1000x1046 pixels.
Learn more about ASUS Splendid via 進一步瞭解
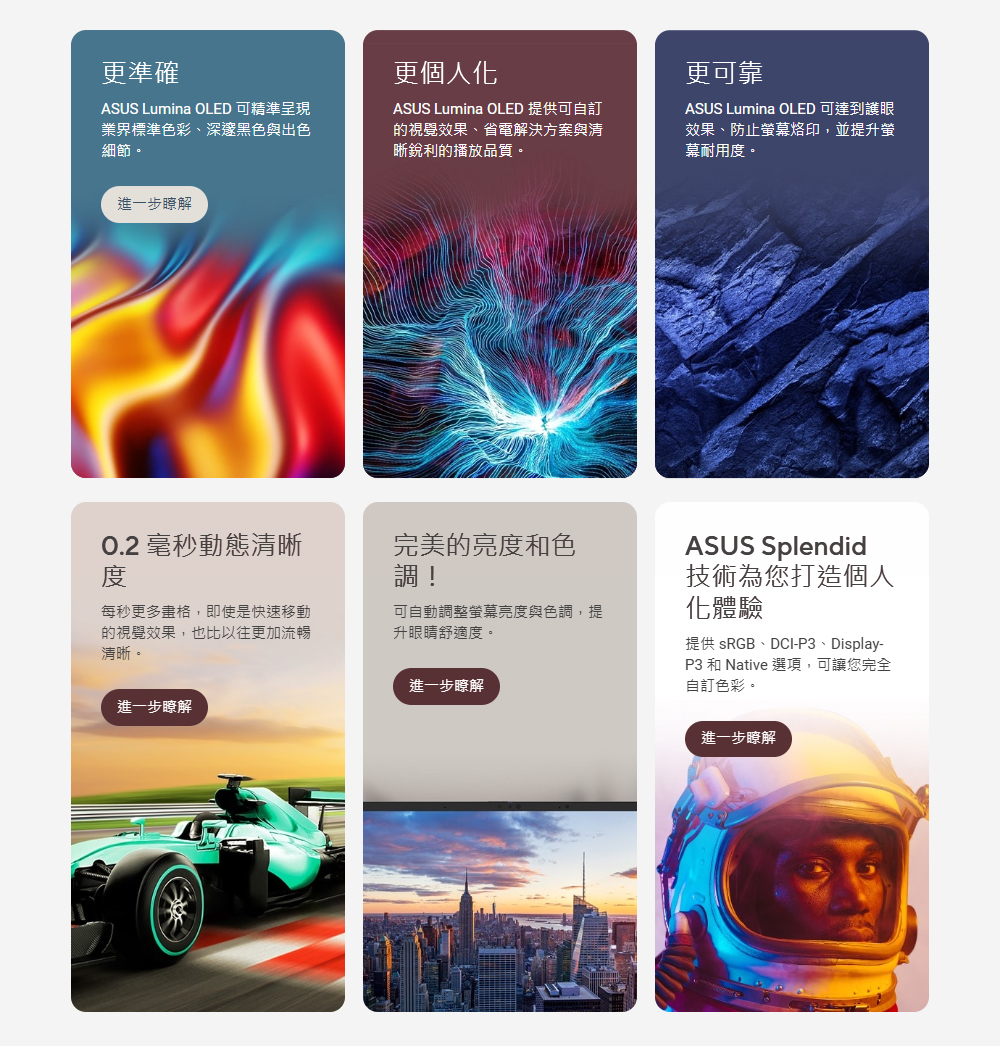(x=738, y=738)
